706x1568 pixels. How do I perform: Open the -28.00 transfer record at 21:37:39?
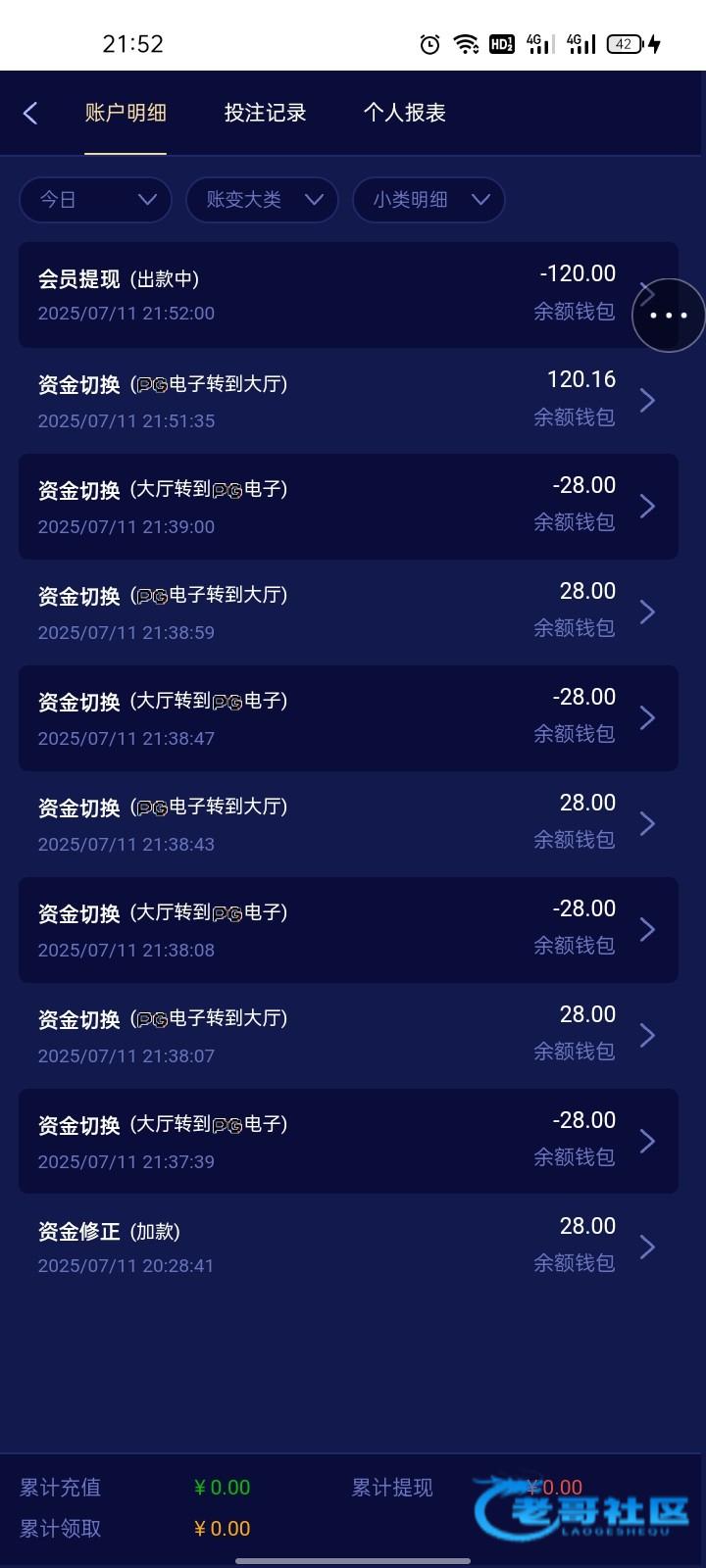coord(348,1142)
